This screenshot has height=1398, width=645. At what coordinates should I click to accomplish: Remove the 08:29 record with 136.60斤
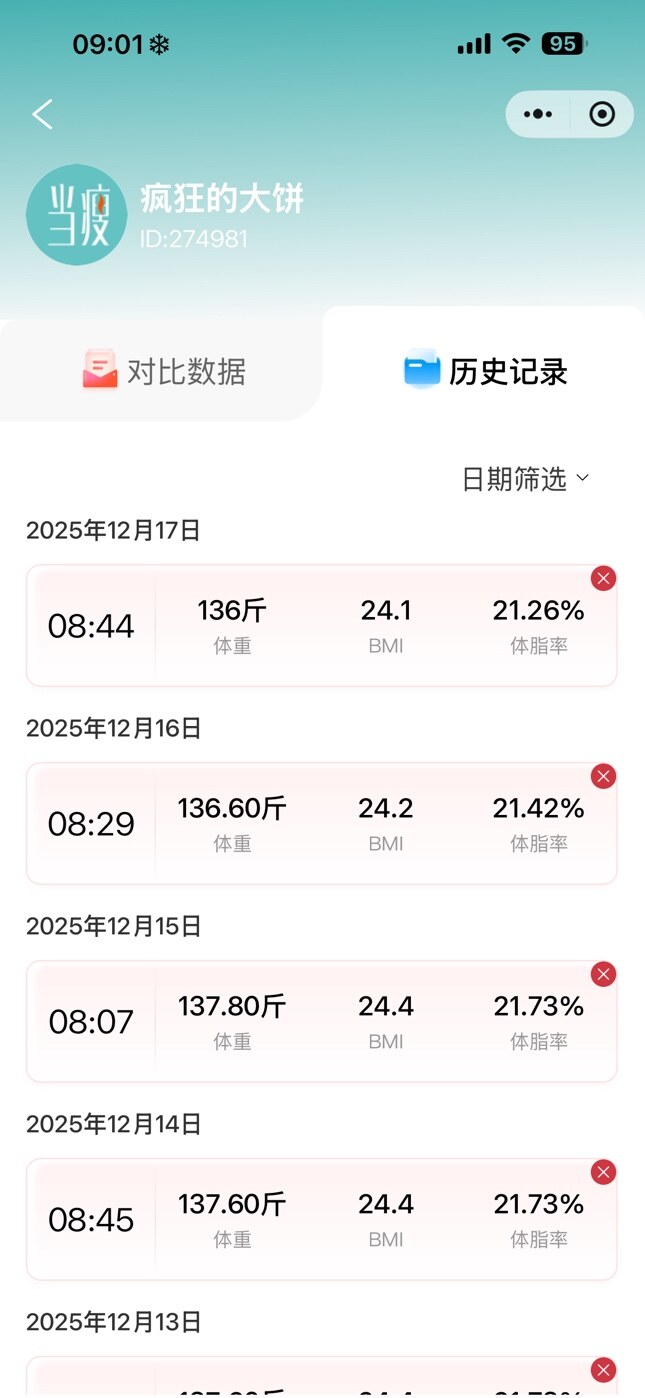603,776
